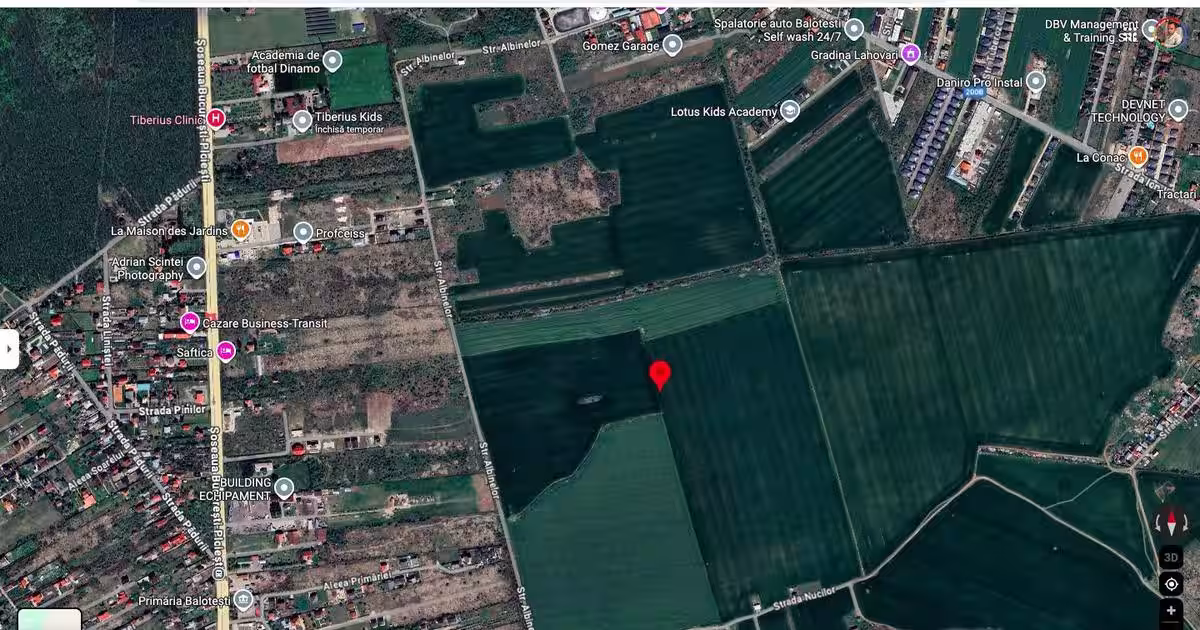Select the Tiberius Kids place marker
Image resolution: width=1200 pixels, height=630 pixels.
302,121
